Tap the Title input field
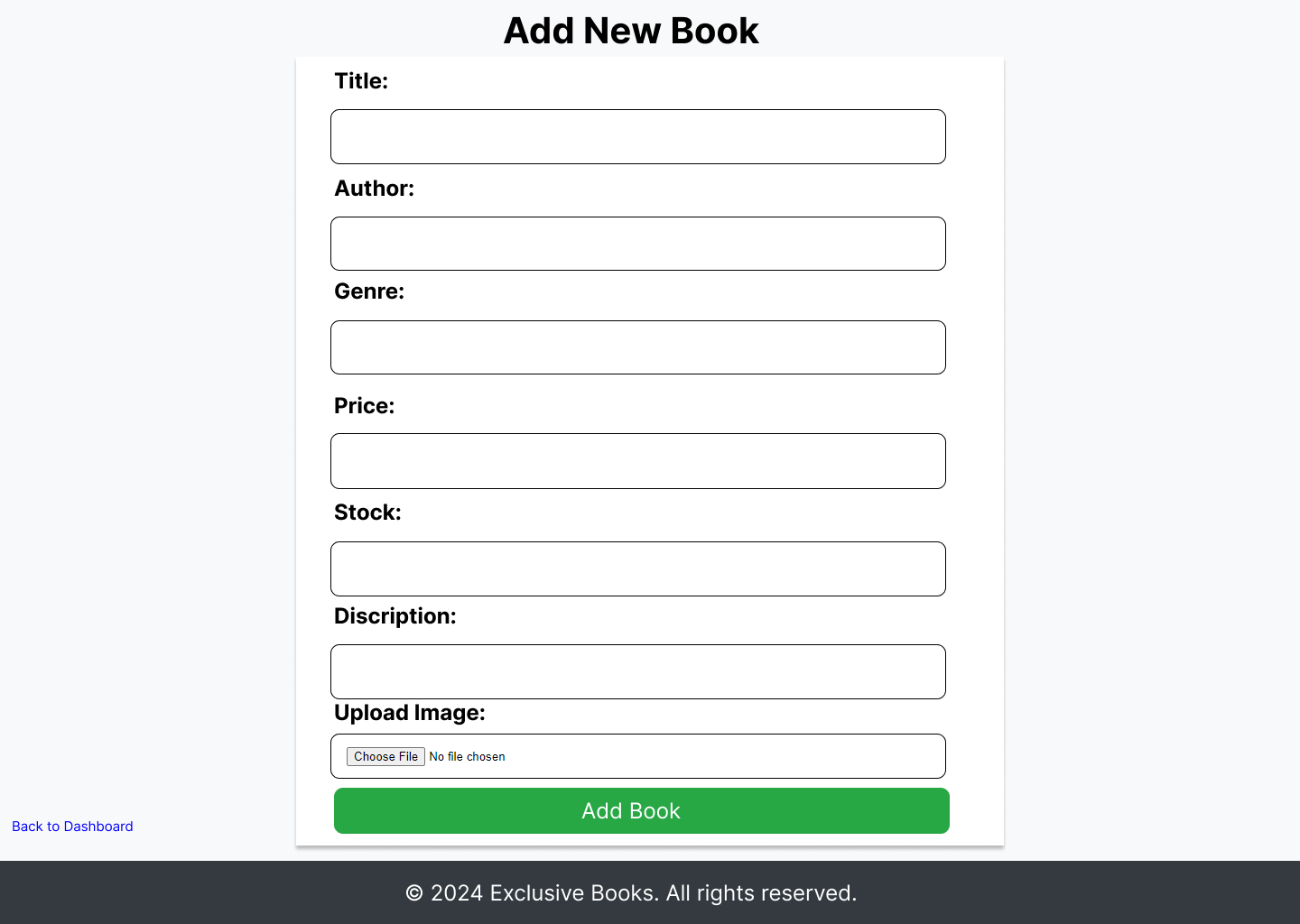Viewport: 1300px width, 924px height. click(x=637, y=137)
